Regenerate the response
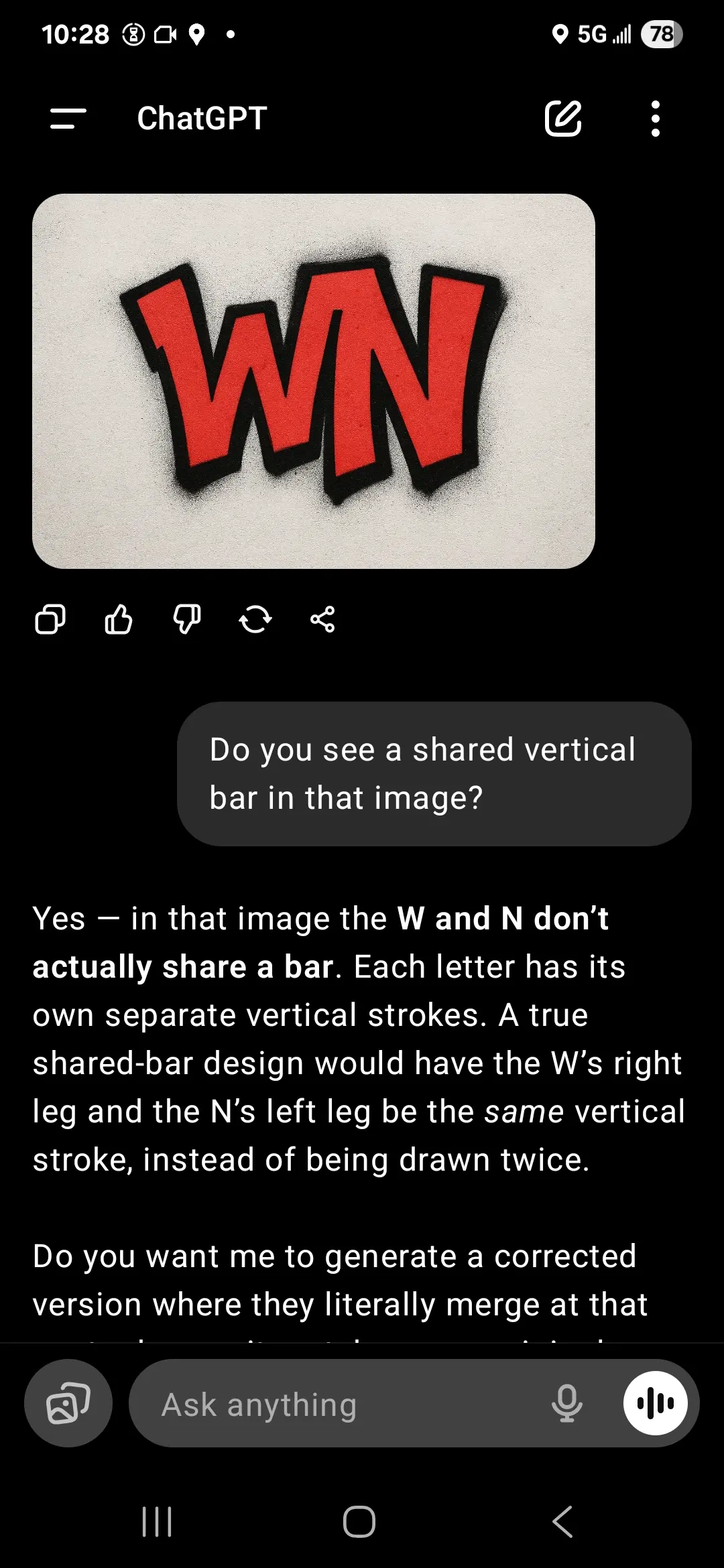This screenshot has width=724, height=1568. click(x=255, y=619)
